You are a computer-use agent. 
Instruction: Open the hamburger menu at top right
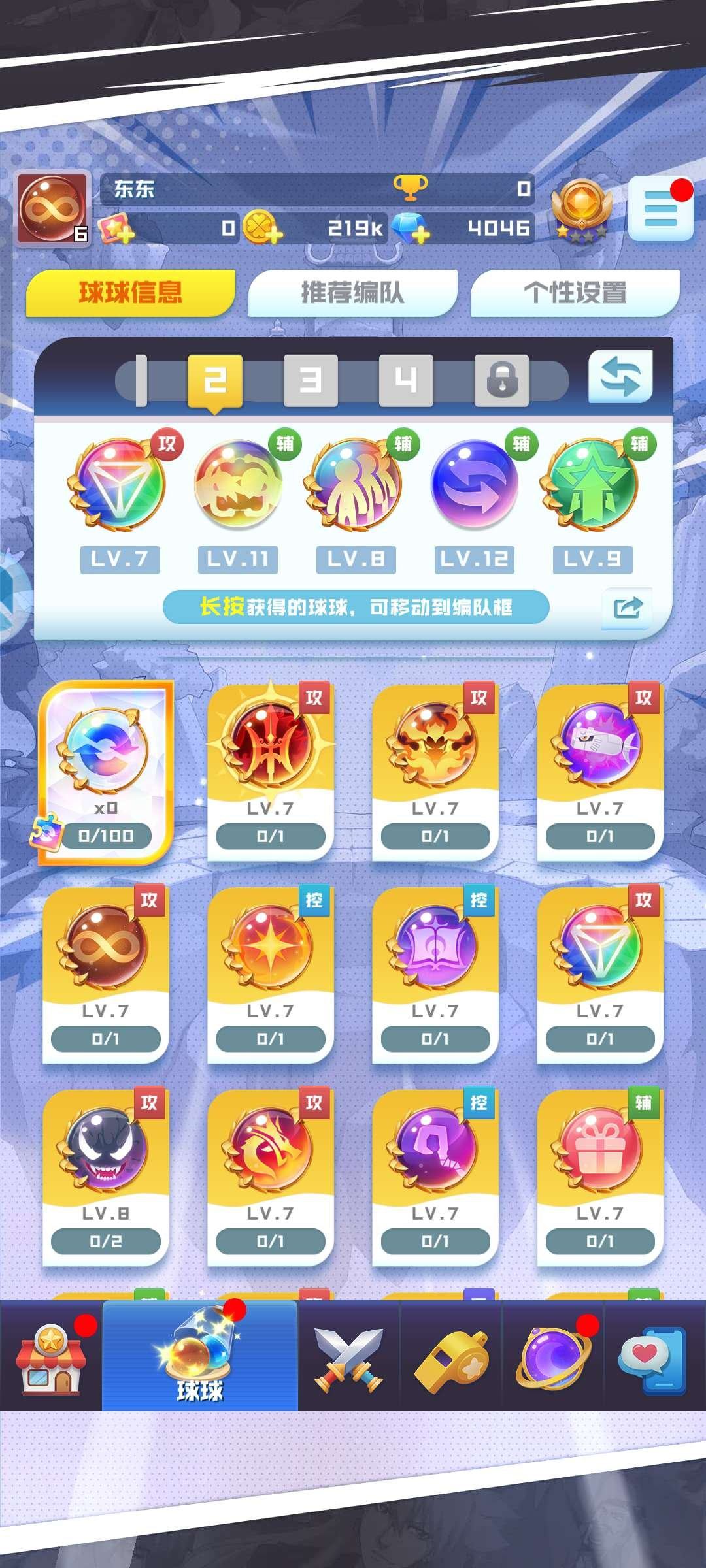click(660, 209)
